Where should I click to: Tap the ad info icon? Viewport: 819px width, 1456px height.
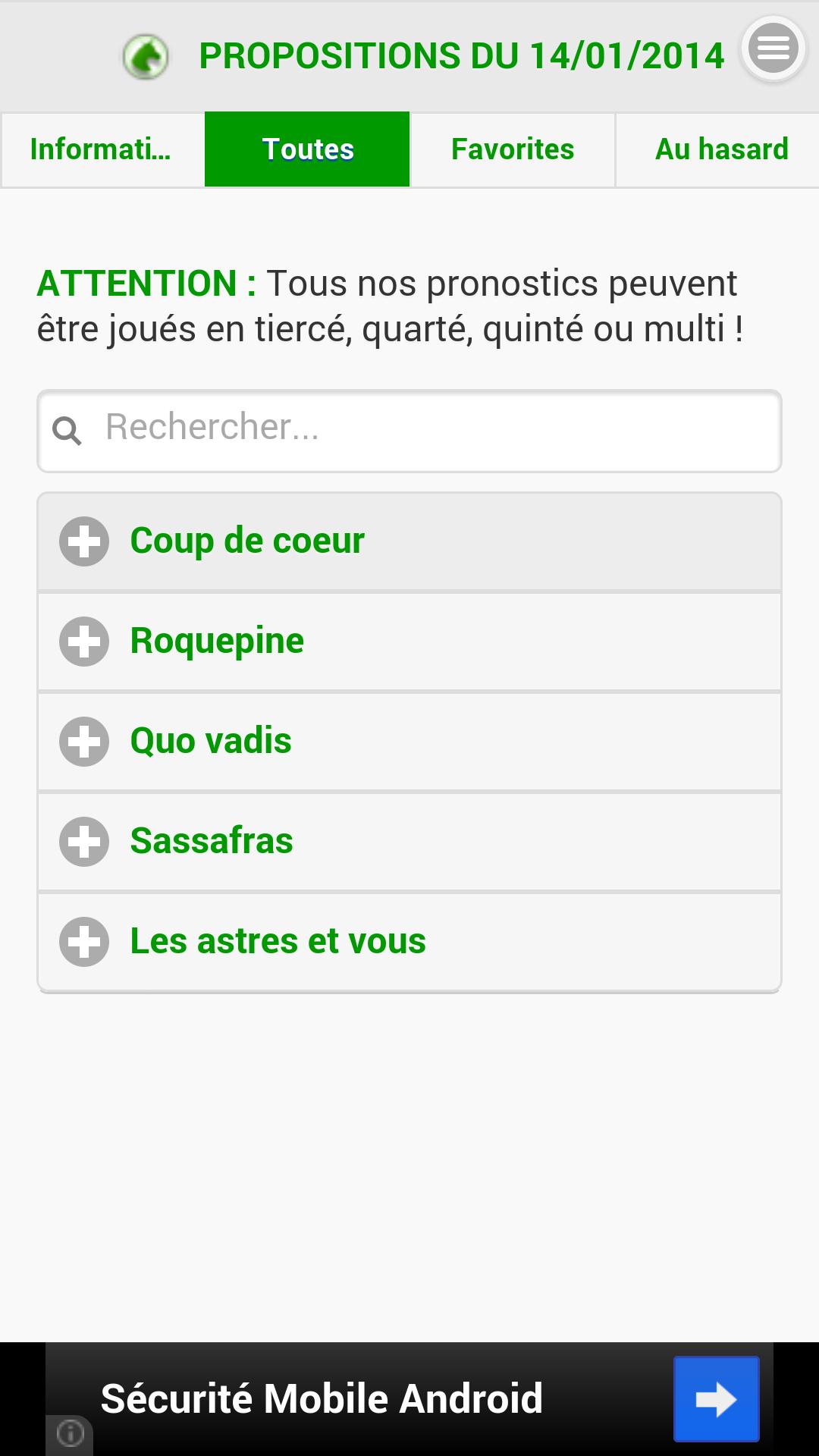click(71, 1433)
